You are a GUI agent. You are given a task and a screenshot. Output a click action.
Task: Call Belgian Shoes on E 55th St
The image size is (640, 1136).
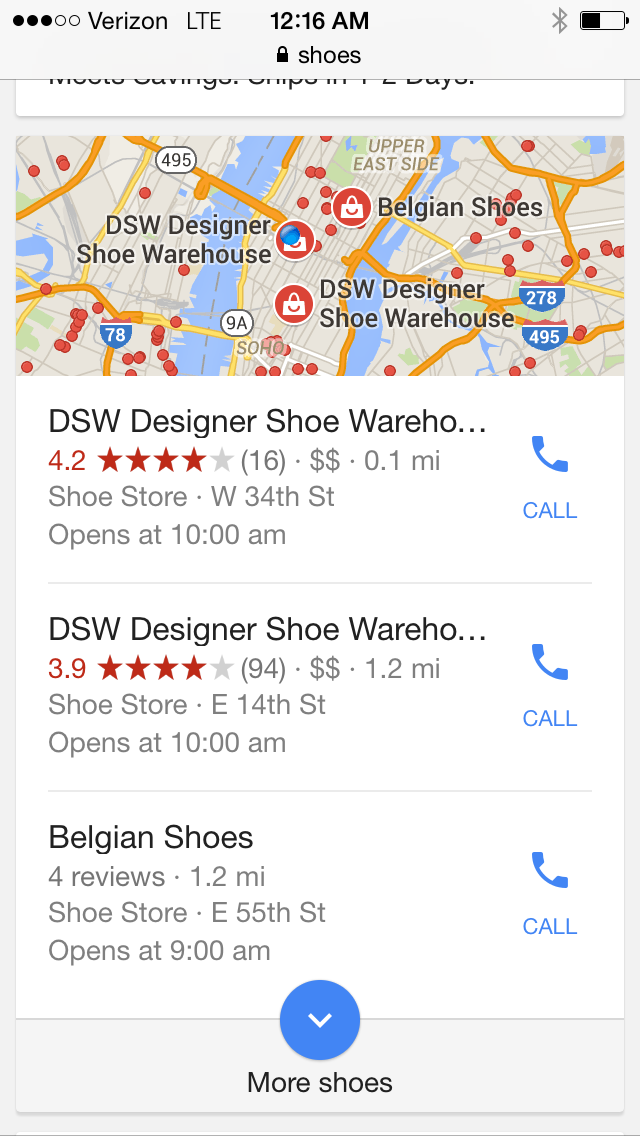[549, 892]
